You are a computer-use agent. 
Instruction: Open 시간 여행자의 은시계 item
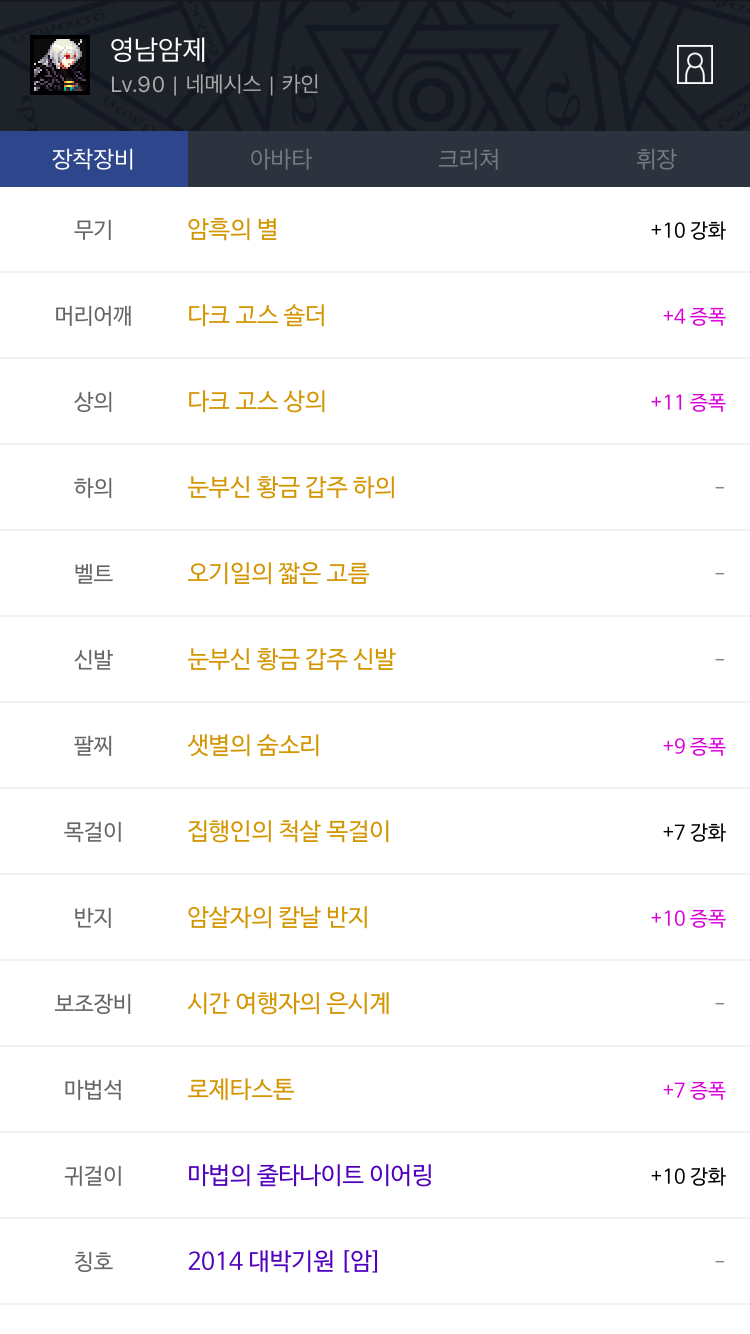pos(375,1004)
